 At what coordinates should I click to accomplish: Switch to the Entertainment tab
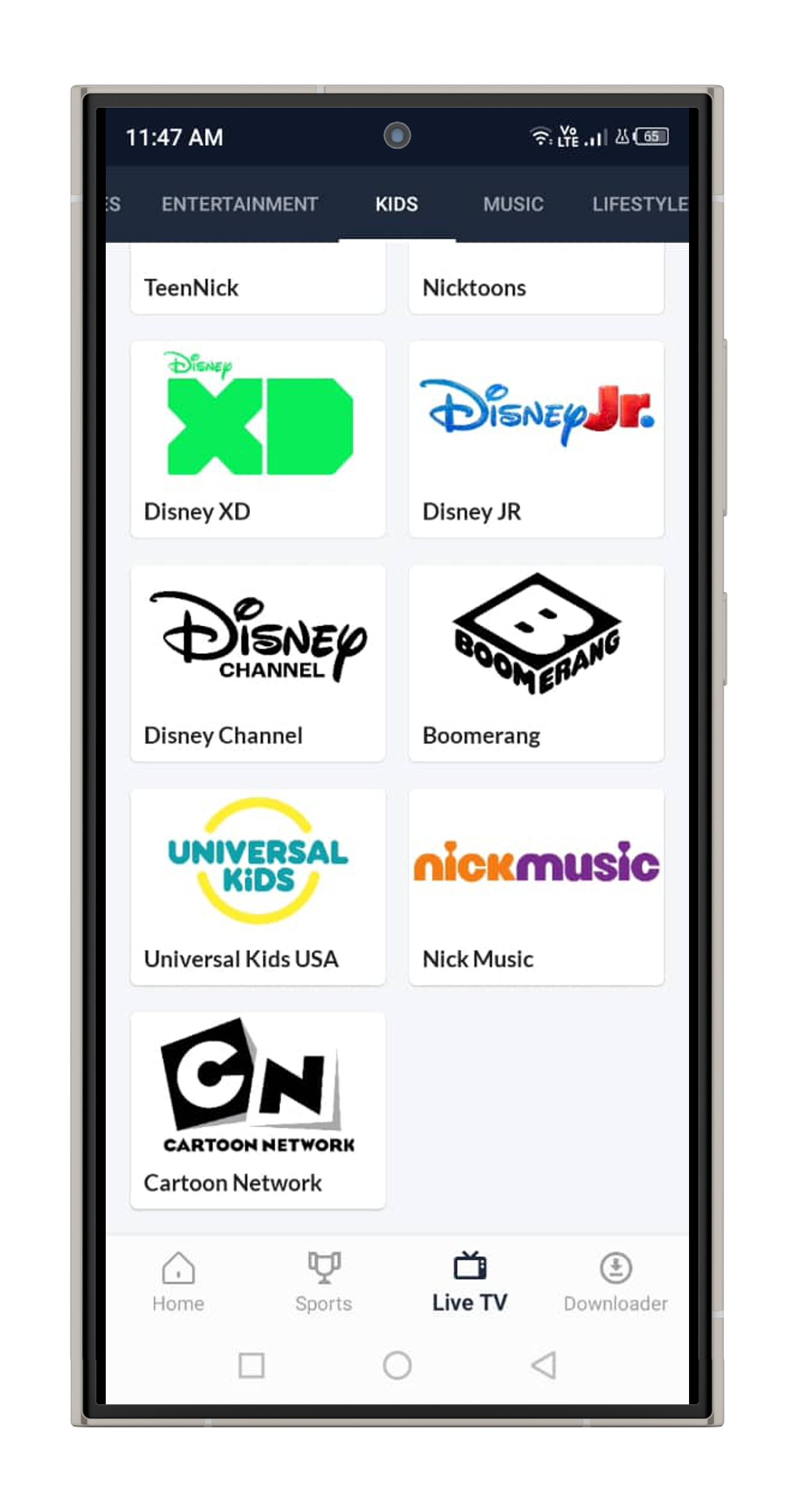click(239, 204)
